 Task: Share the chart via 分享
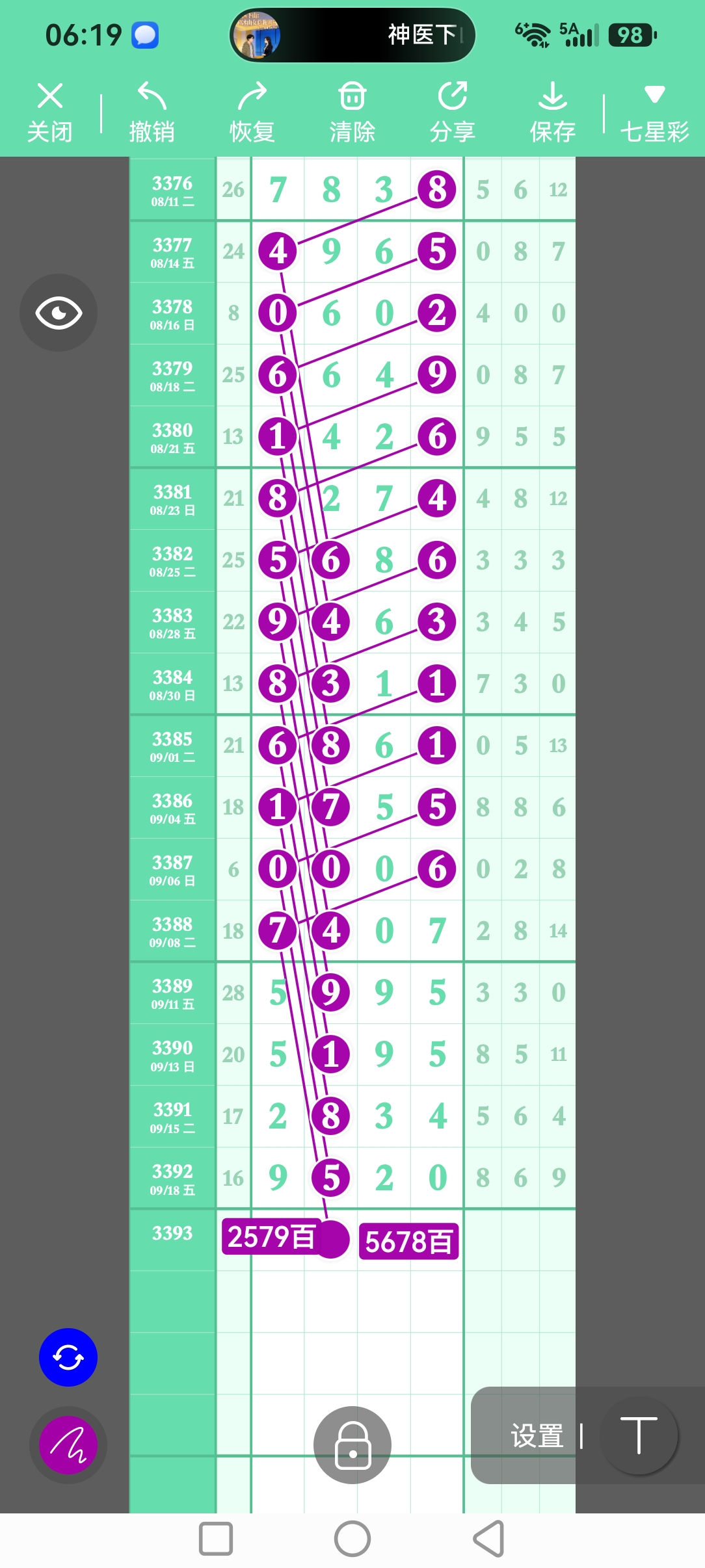coord(453,112)
